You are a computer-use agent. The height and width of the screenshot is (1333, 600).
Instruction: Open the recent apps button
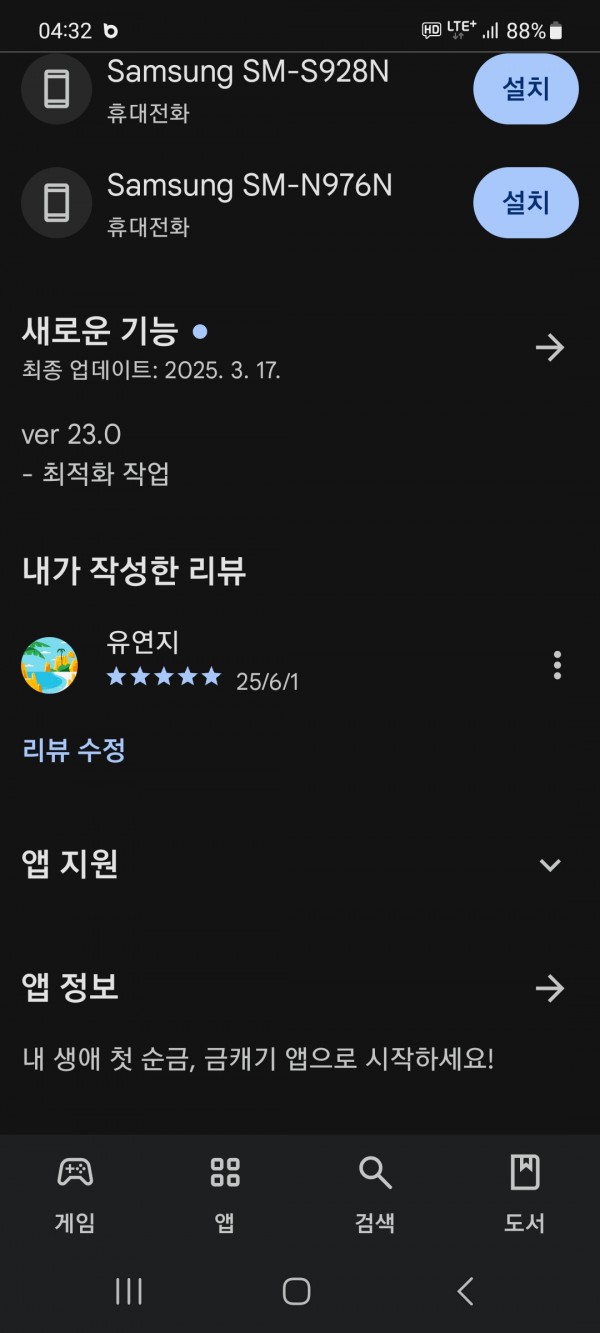click(129, 1291)
